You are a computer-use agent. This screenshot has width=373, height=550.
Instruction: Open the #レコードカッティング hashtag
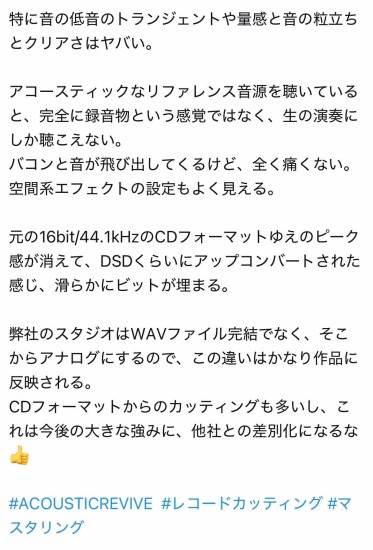coord(241,504)
